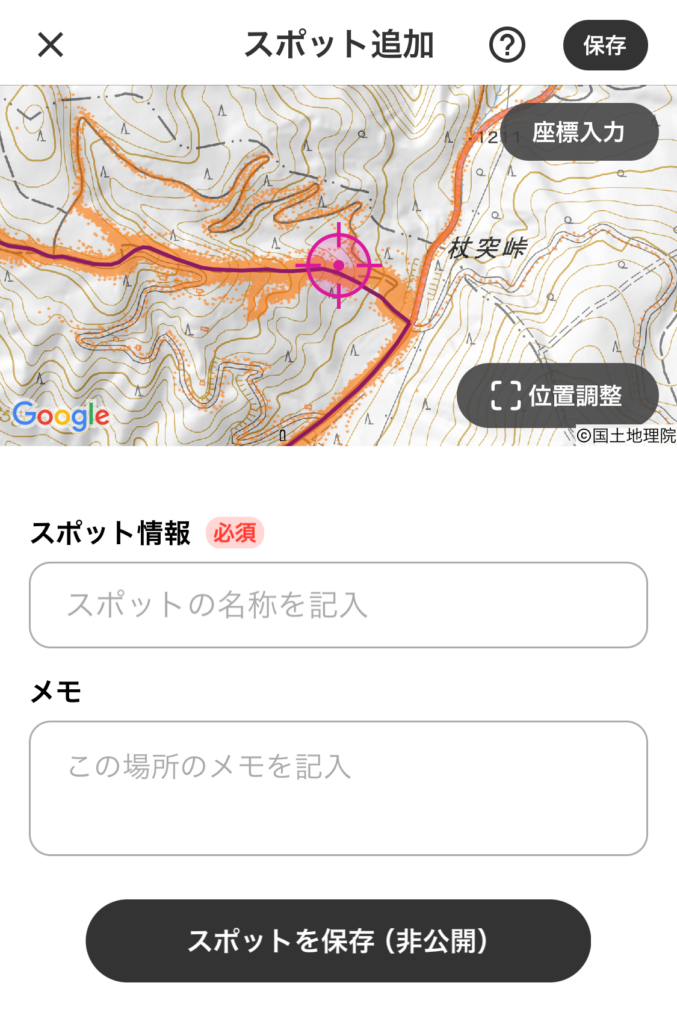
Task: Tap 位置調整 to adjust position
Action: click(x=557, y=395)
